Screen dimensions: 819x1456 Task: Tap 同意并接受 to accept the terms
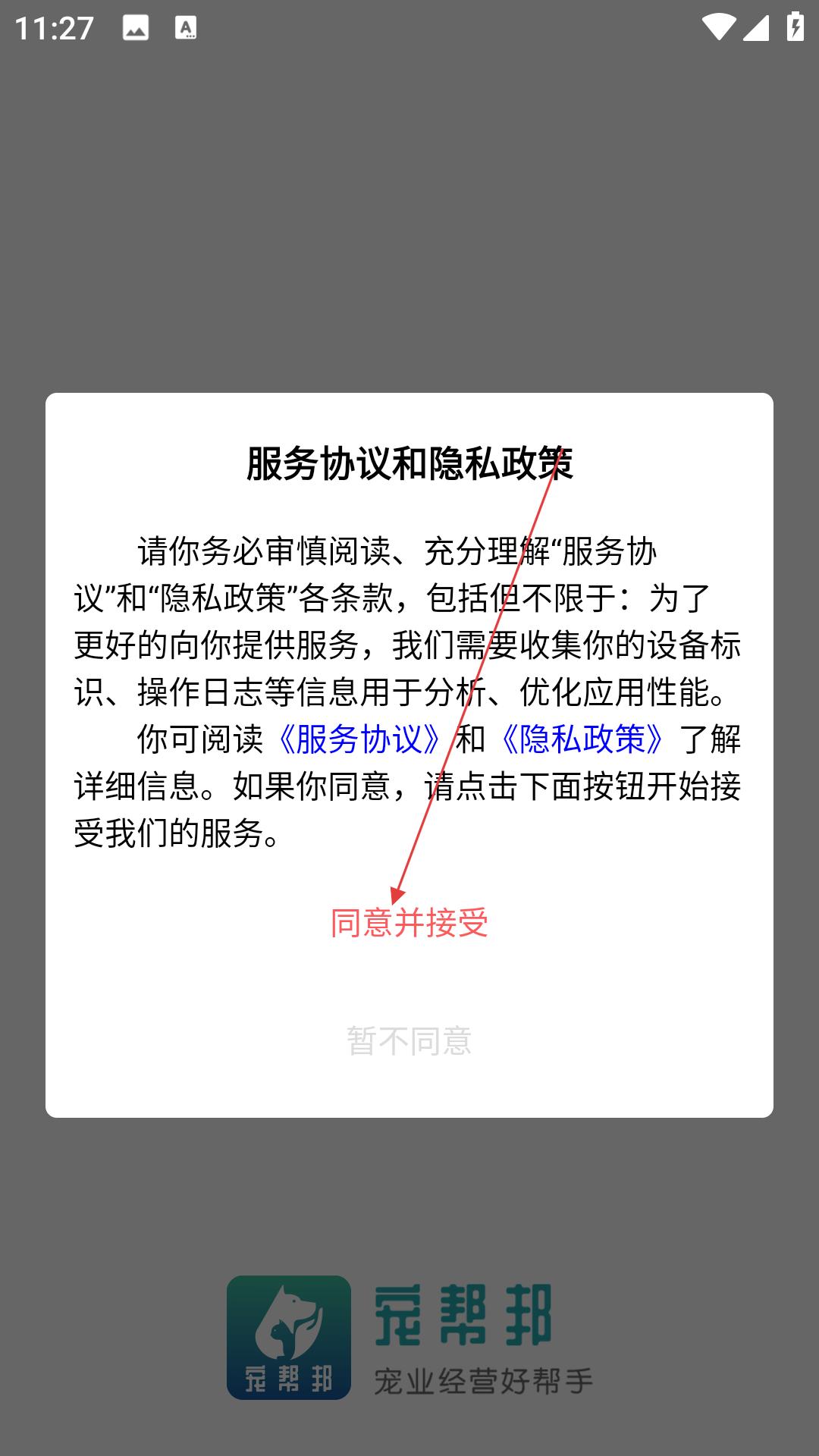409,923
